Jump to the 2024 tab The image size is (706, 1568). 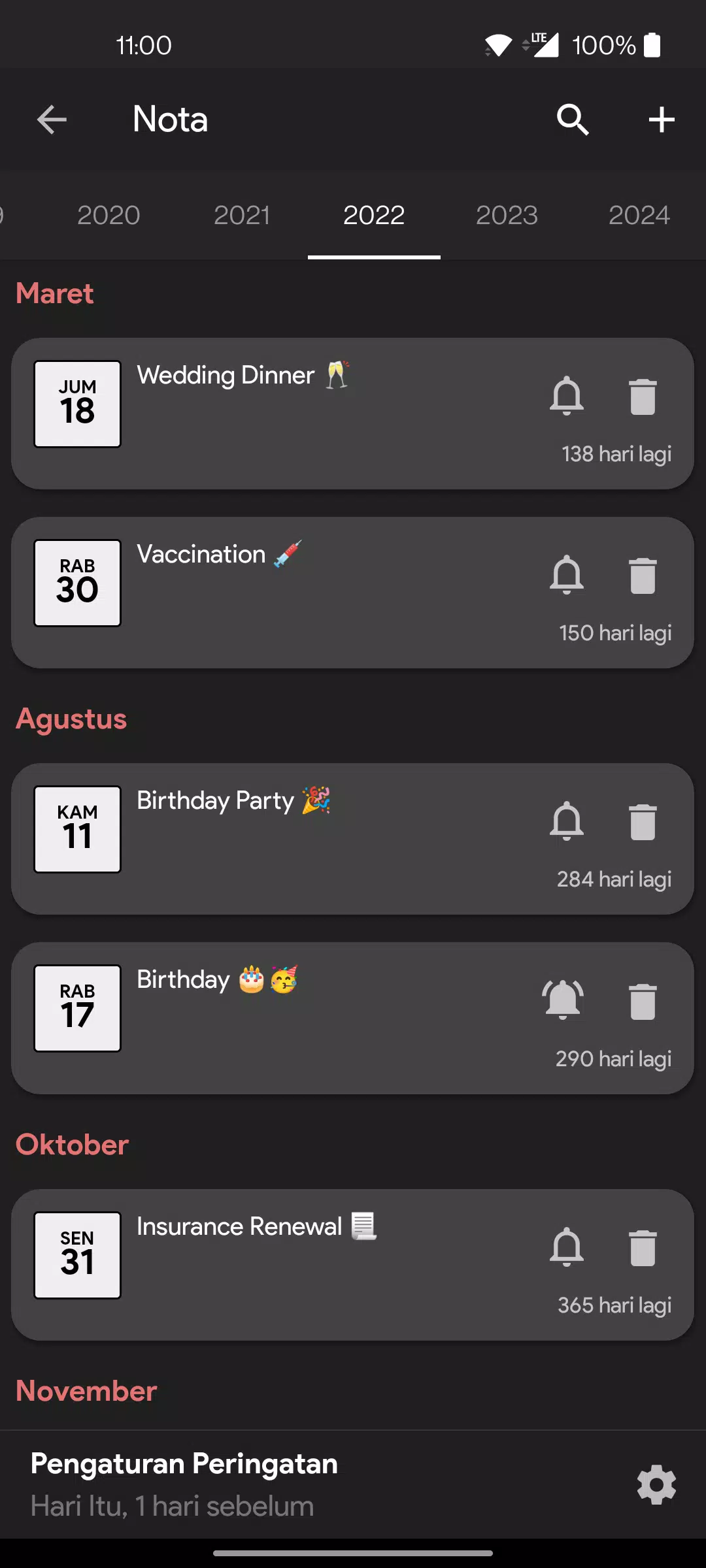639,215
